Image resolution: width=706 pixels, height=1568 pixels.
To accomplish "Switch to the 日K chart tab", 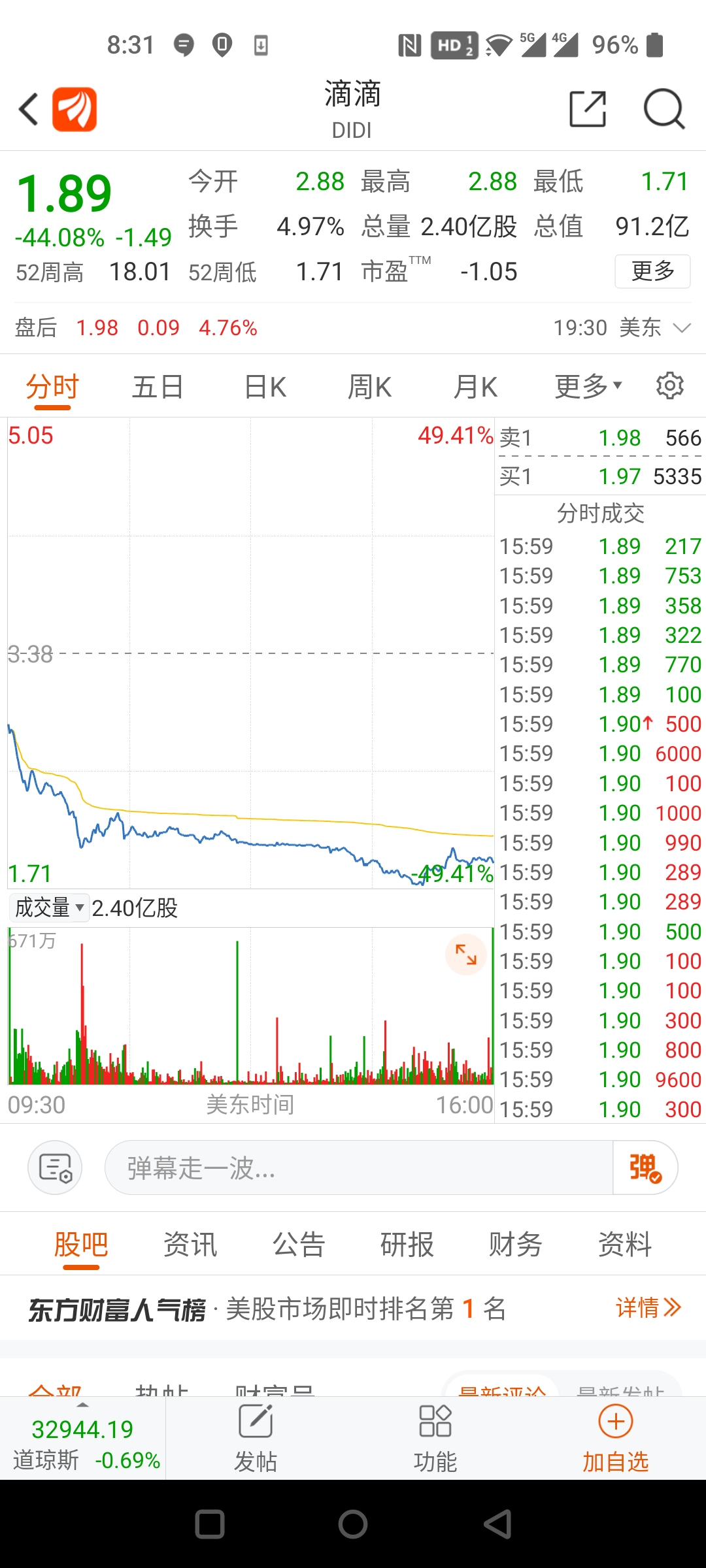I will tap(265, 387).
